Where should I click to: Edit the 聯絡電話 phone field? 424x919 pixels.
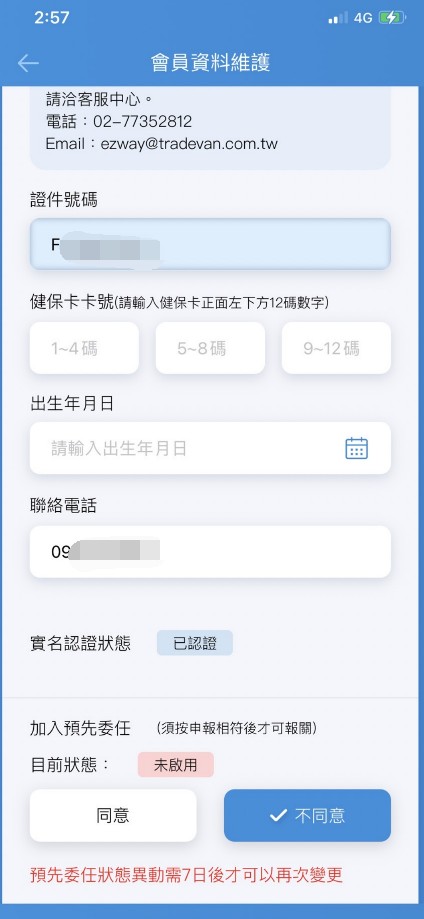tap(210, 552)
